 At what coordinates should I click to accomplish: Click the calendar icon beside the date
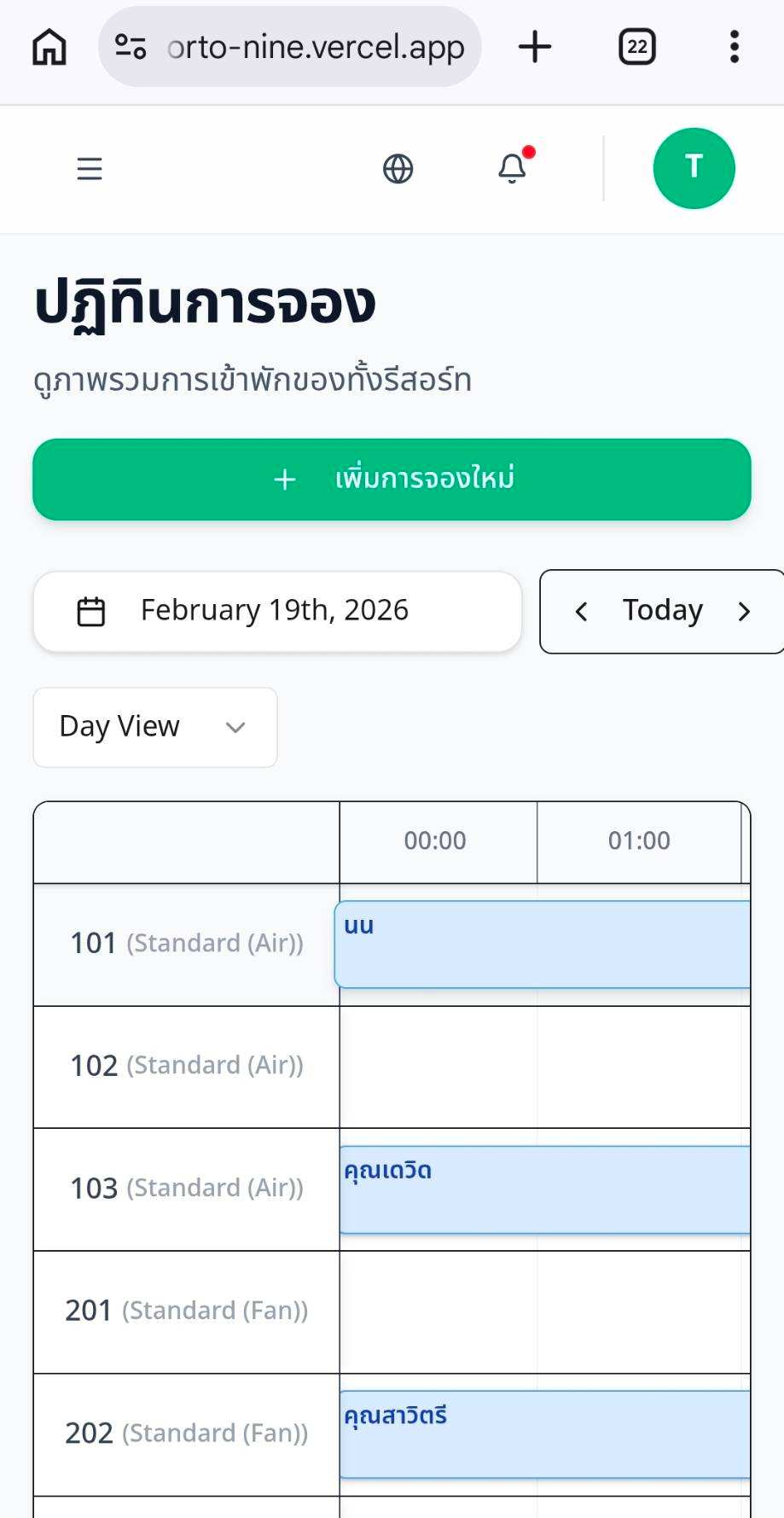tap(90, 610)
